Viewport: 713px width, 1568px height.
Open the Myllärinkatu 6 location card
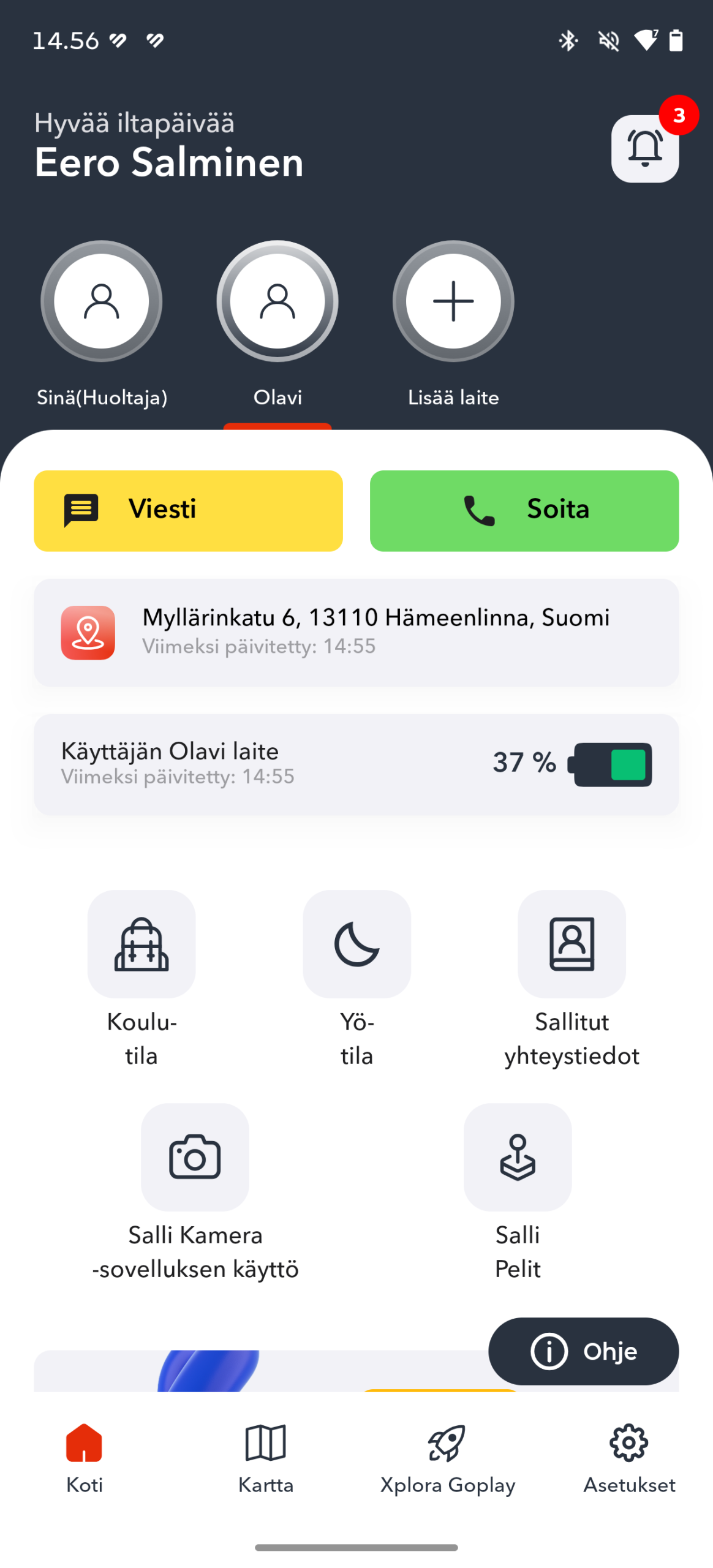pyautogui.click(x=356, y=632)
